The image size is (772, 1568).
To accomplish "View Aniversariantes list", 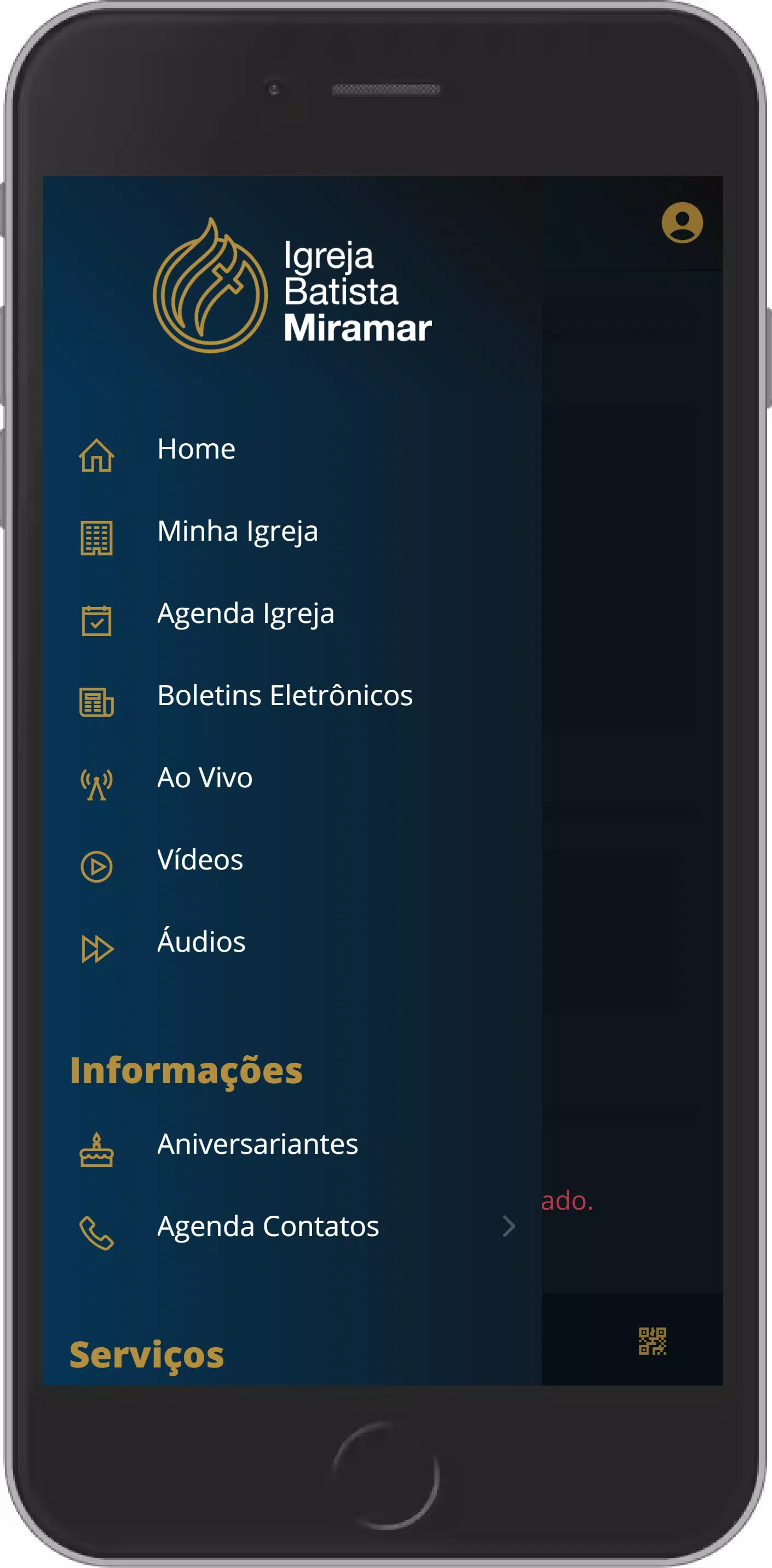I will (257, 1145).
